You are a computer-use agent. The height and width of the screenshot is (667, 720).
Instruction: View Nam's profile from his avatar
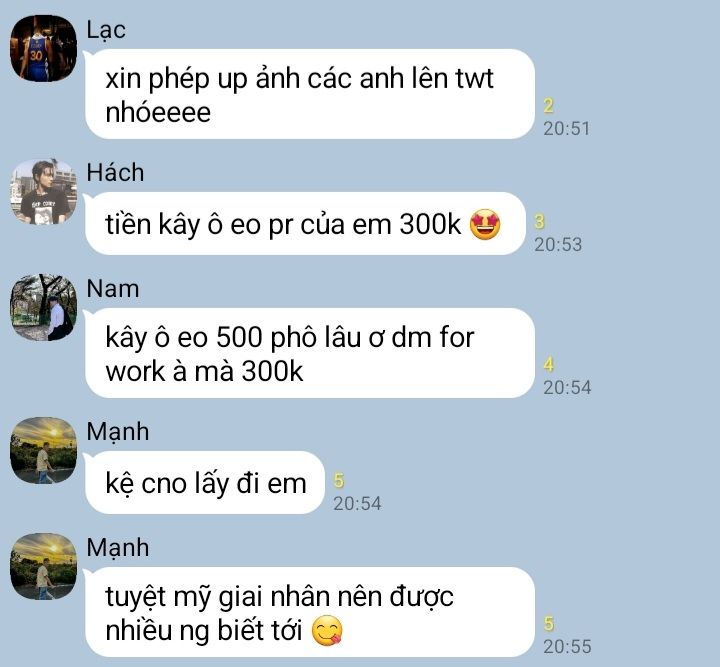click(44, 308)
